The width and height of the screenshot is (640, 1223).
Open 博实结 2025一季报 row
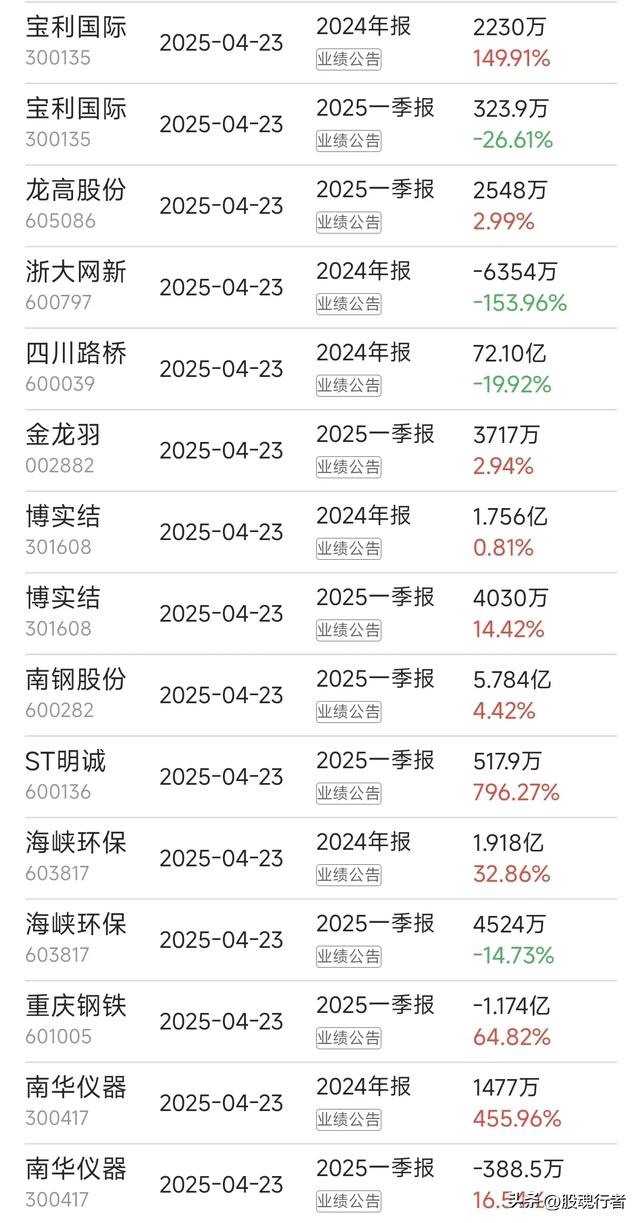[320, 614]
